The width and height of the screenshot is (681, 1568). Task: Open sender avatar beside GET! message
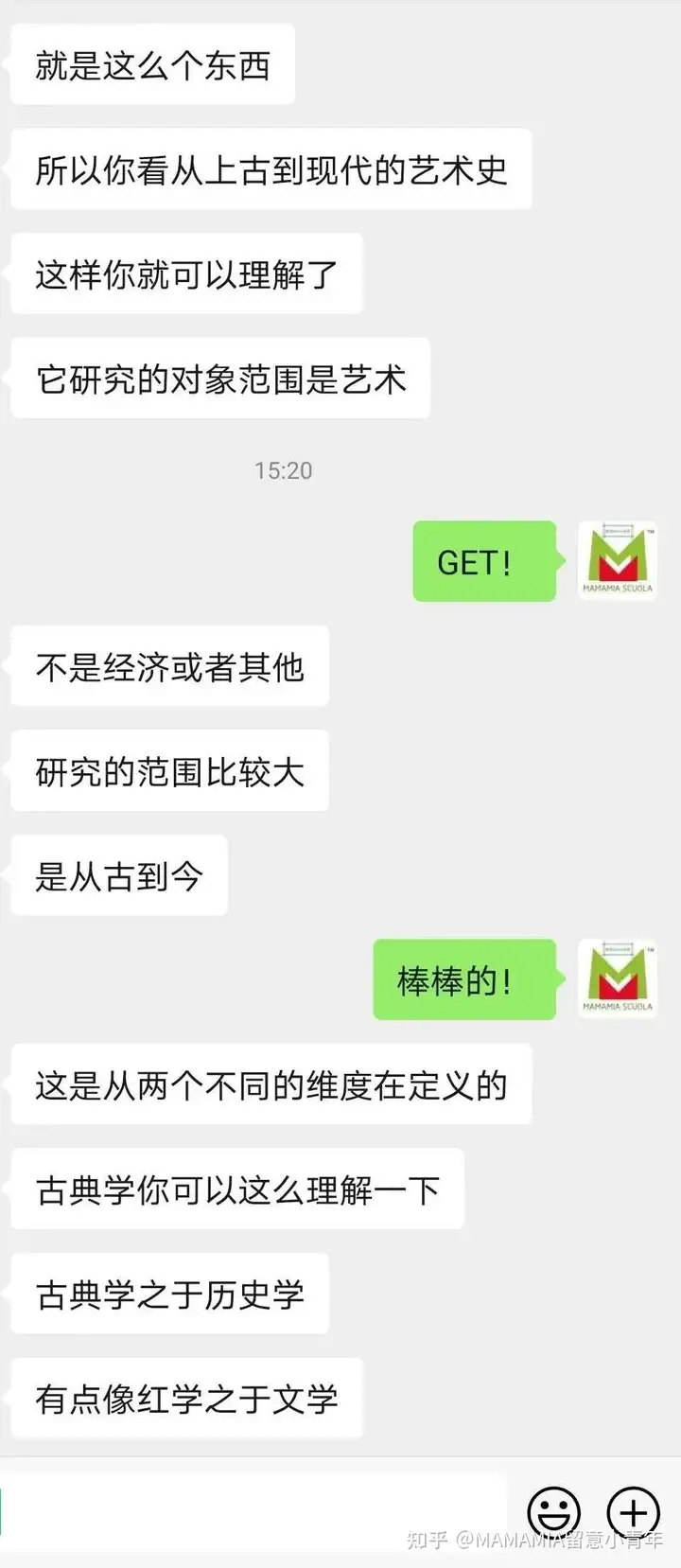click(x=617, y=560)
